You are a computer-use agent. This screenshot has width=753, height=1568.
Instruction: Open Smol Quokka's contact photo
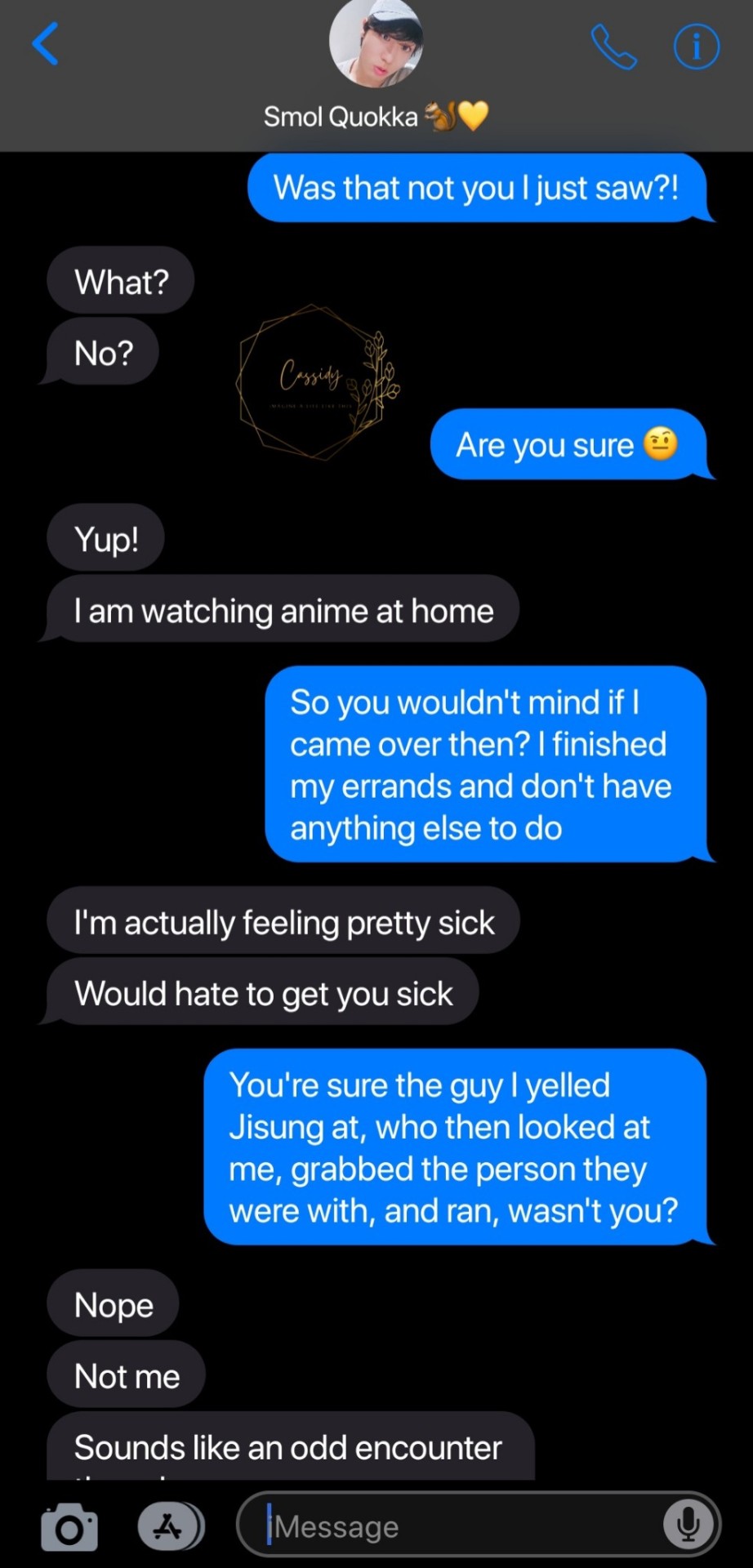click(376, 42)
